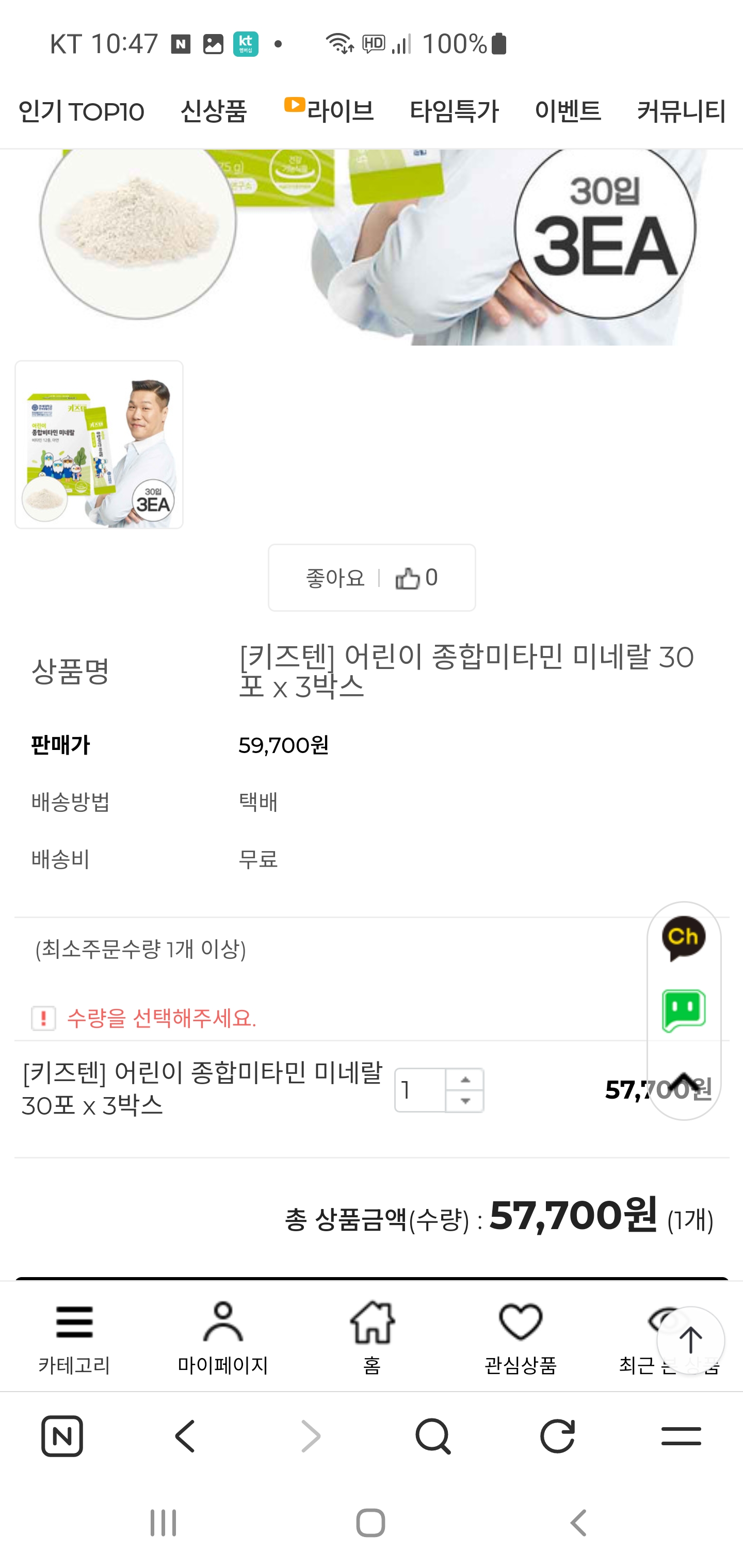
Task: Reload the page in the browser toolbar
Action: [x=557, y=1436]
